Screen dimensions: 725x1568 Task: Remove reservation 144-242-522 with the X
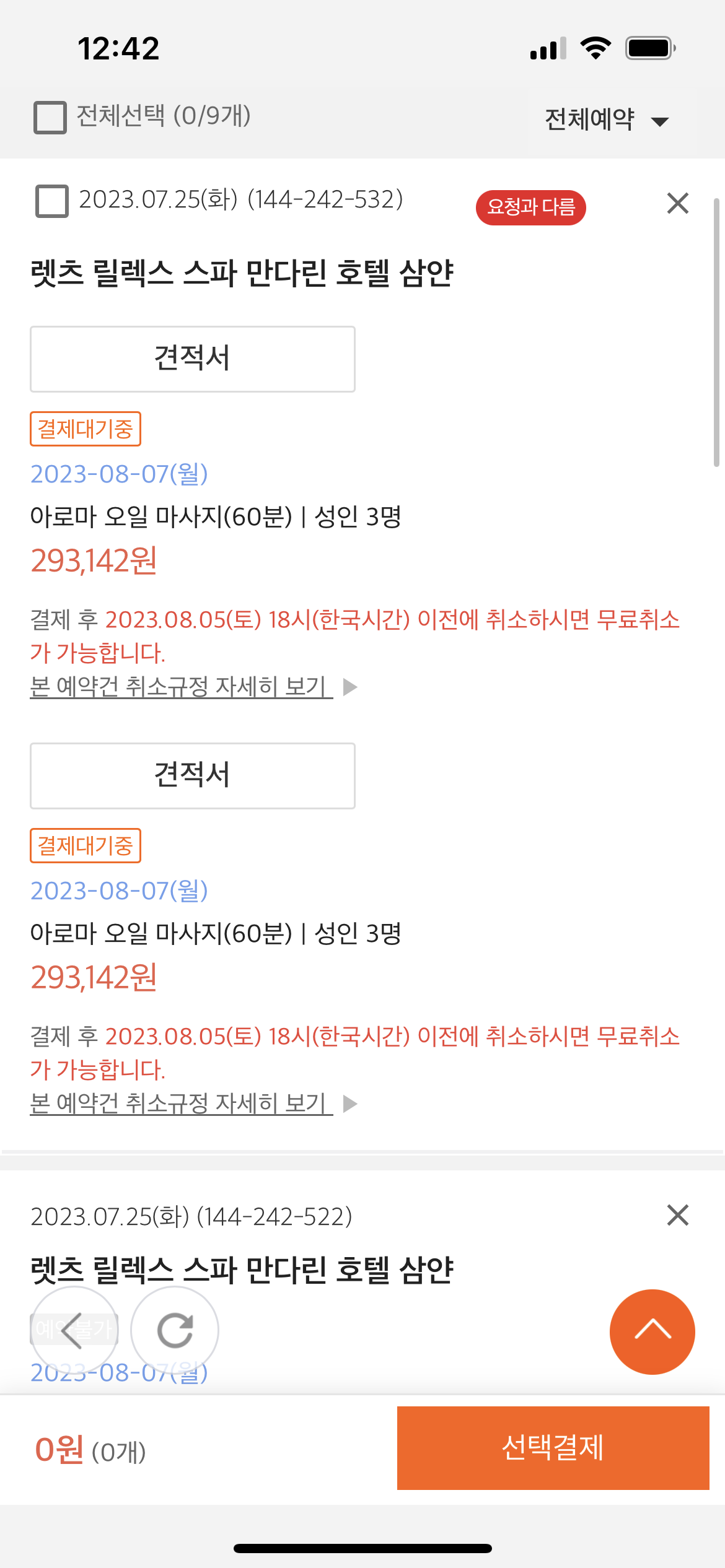677,1215
